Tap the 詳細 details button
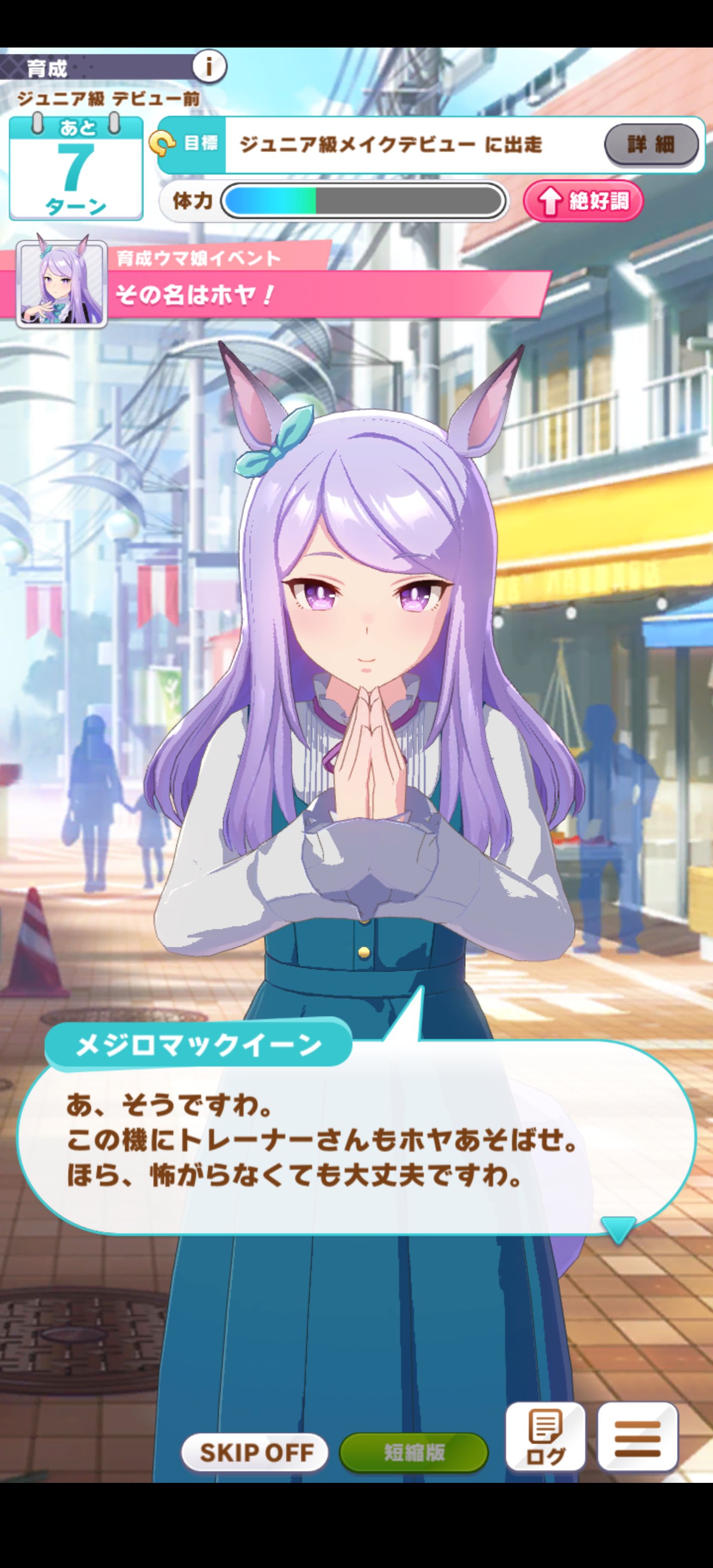Screen dimensions: 713x1568 coord(652,145)
